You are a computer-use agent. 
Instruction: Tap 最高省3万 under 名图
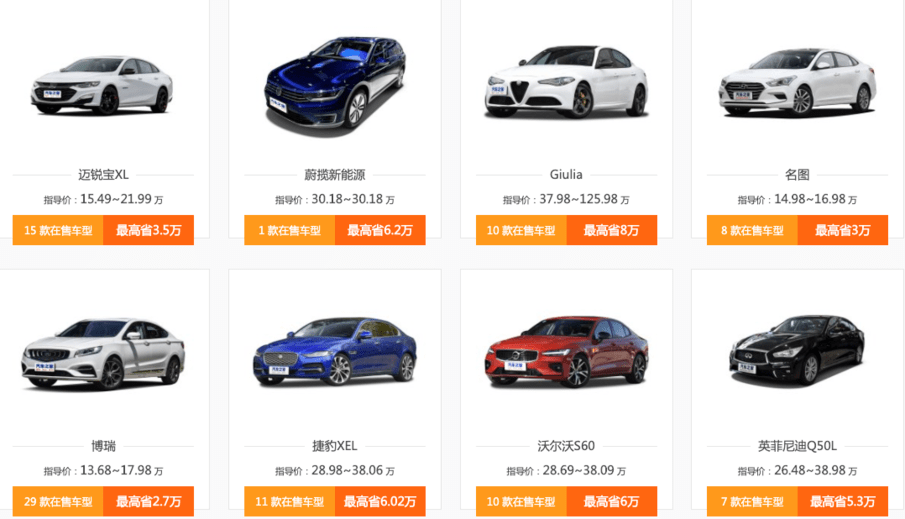(x=842, y=230)
